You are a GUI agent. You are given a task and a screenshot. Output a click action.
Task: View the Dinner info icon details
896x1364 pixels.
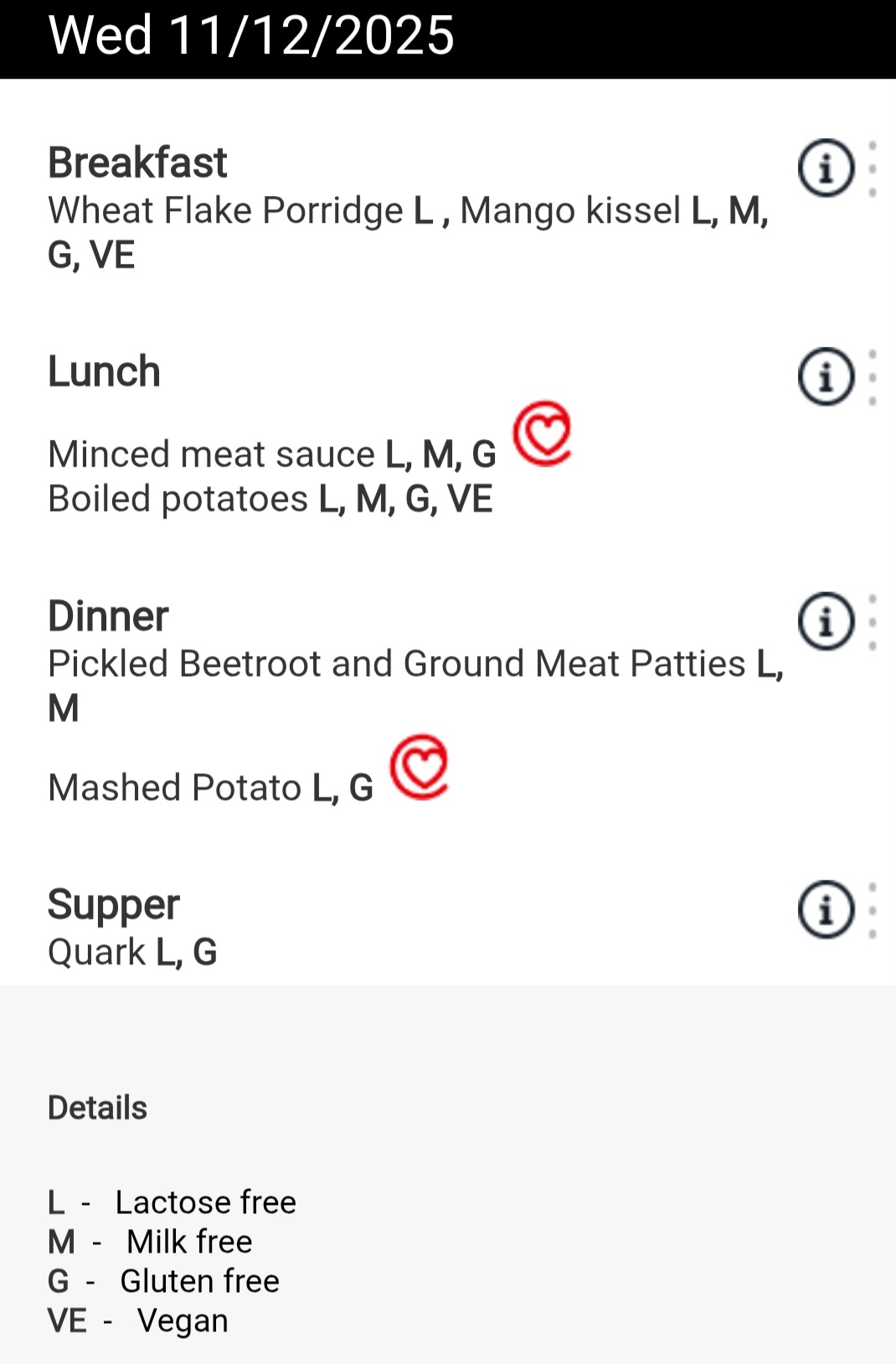click(x=826, y=622)
